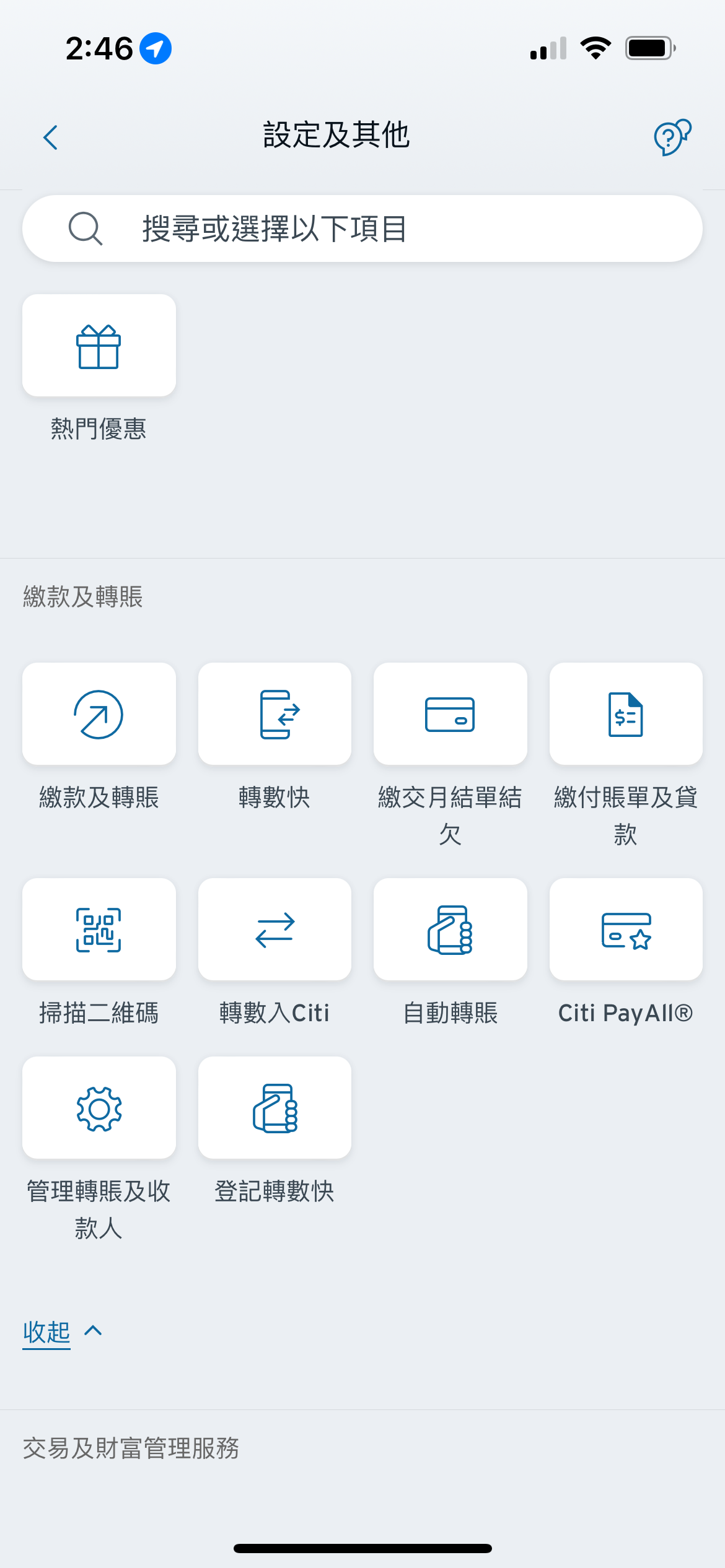Tap the search field 搜尋或選擇以下項目
This screenshot has width=725, height=1568.
click(x=362, y=229)
